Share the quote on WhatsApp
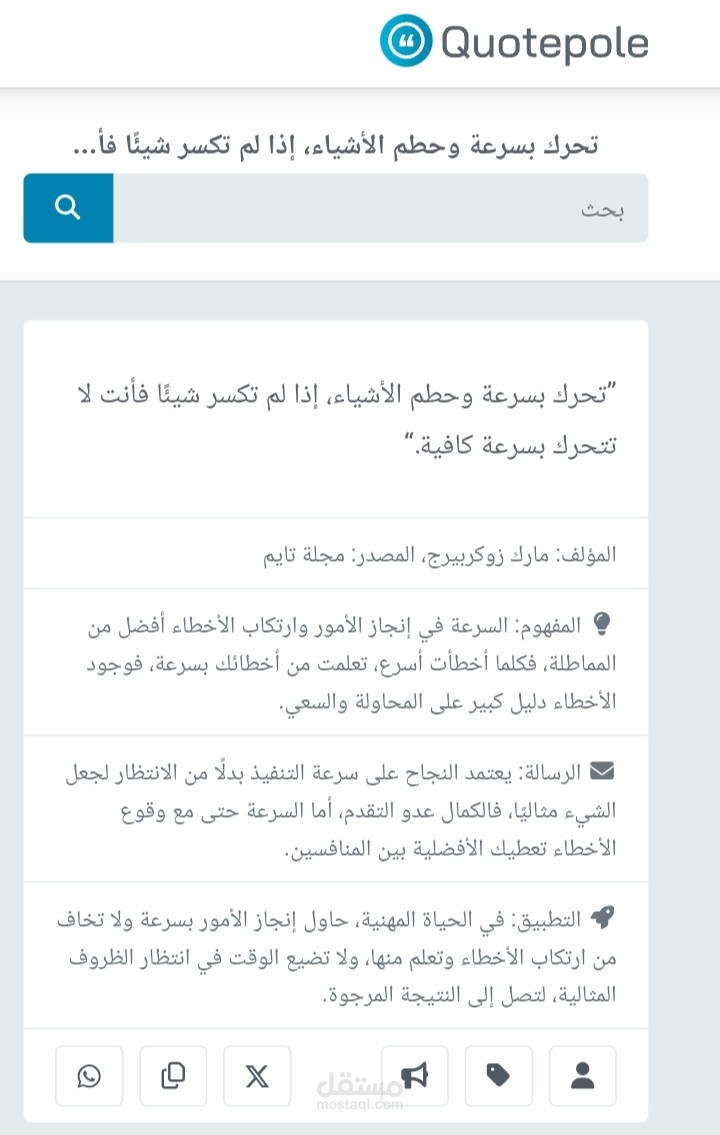This screenshot has height=1135, width=720. [x=89, y=1075]
